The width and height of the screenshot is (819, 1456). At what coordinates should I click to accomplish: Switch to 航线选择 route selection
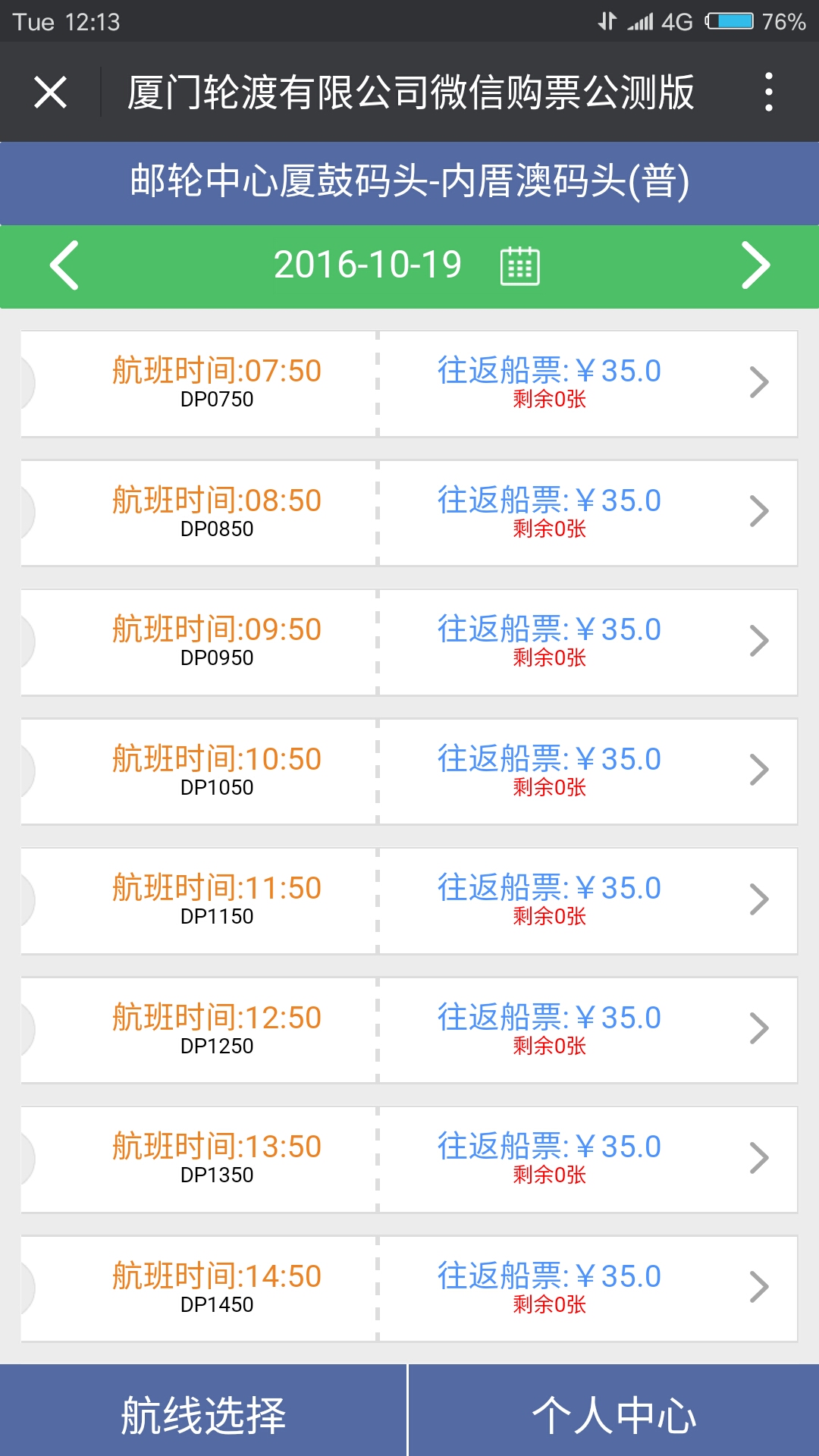click(203, 1414)
